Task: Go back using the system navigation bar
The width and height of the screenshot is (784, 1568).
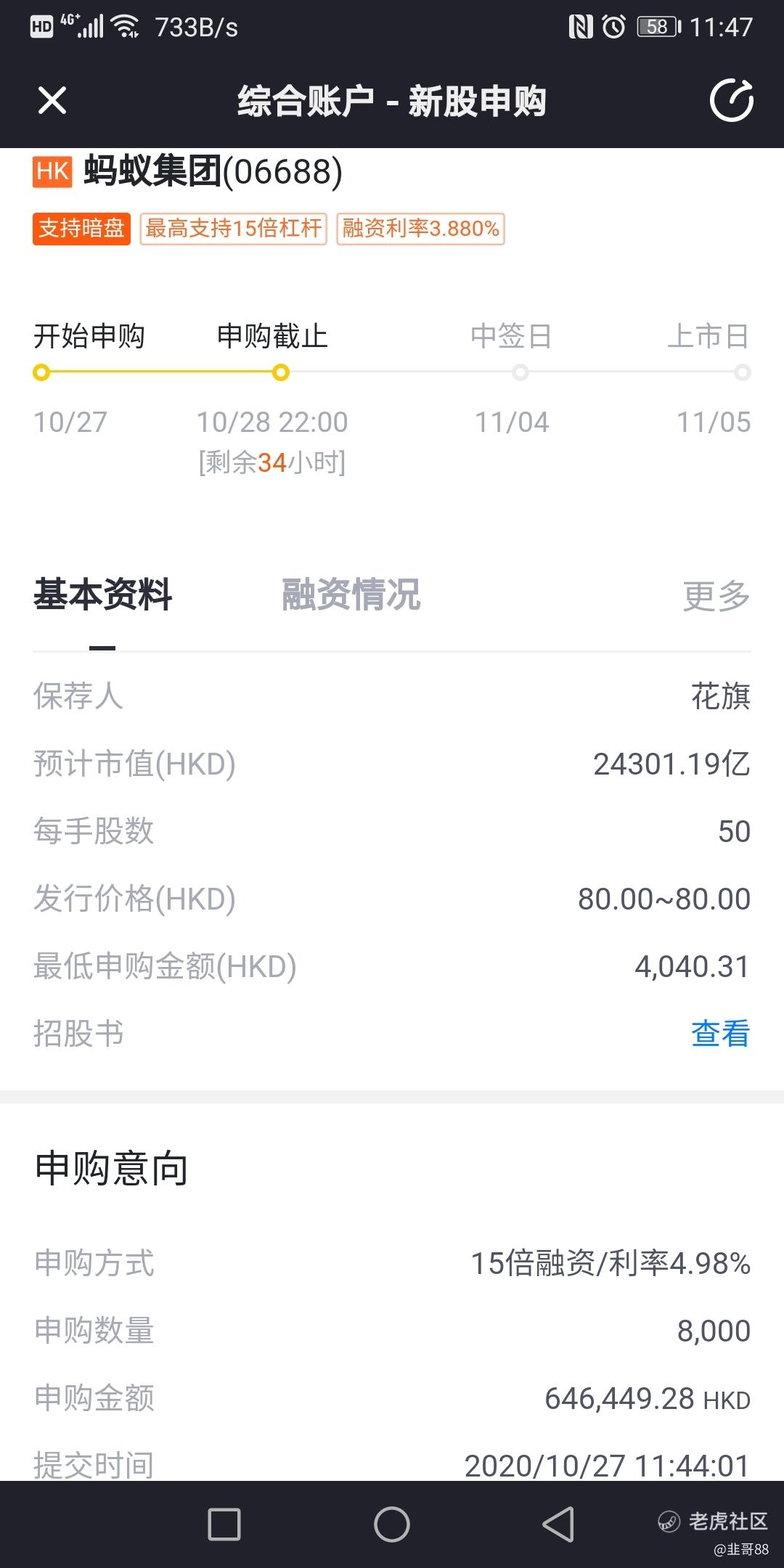Action: (x=558, y=1524)
